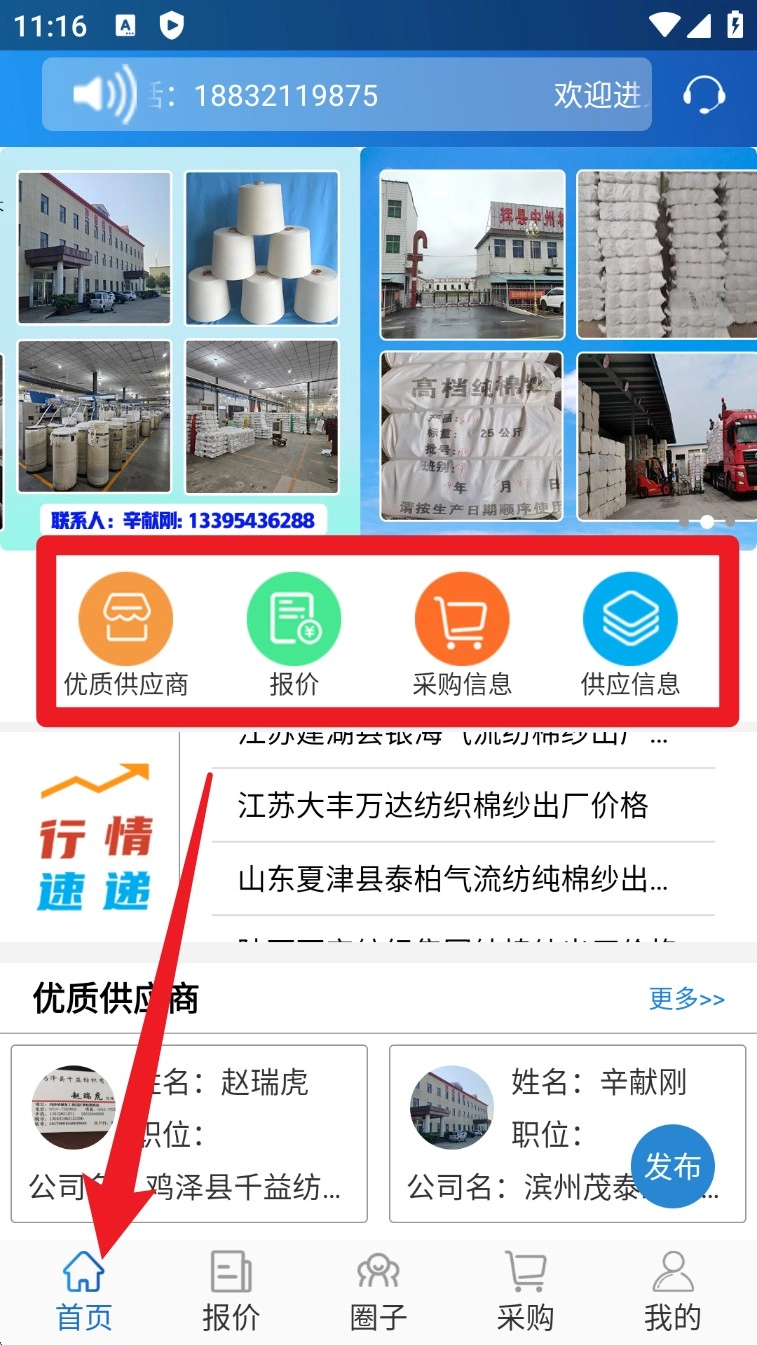Screen dimensions: 757x1345
Task: Tap the scrolling announcement bar
Action: 347,95
